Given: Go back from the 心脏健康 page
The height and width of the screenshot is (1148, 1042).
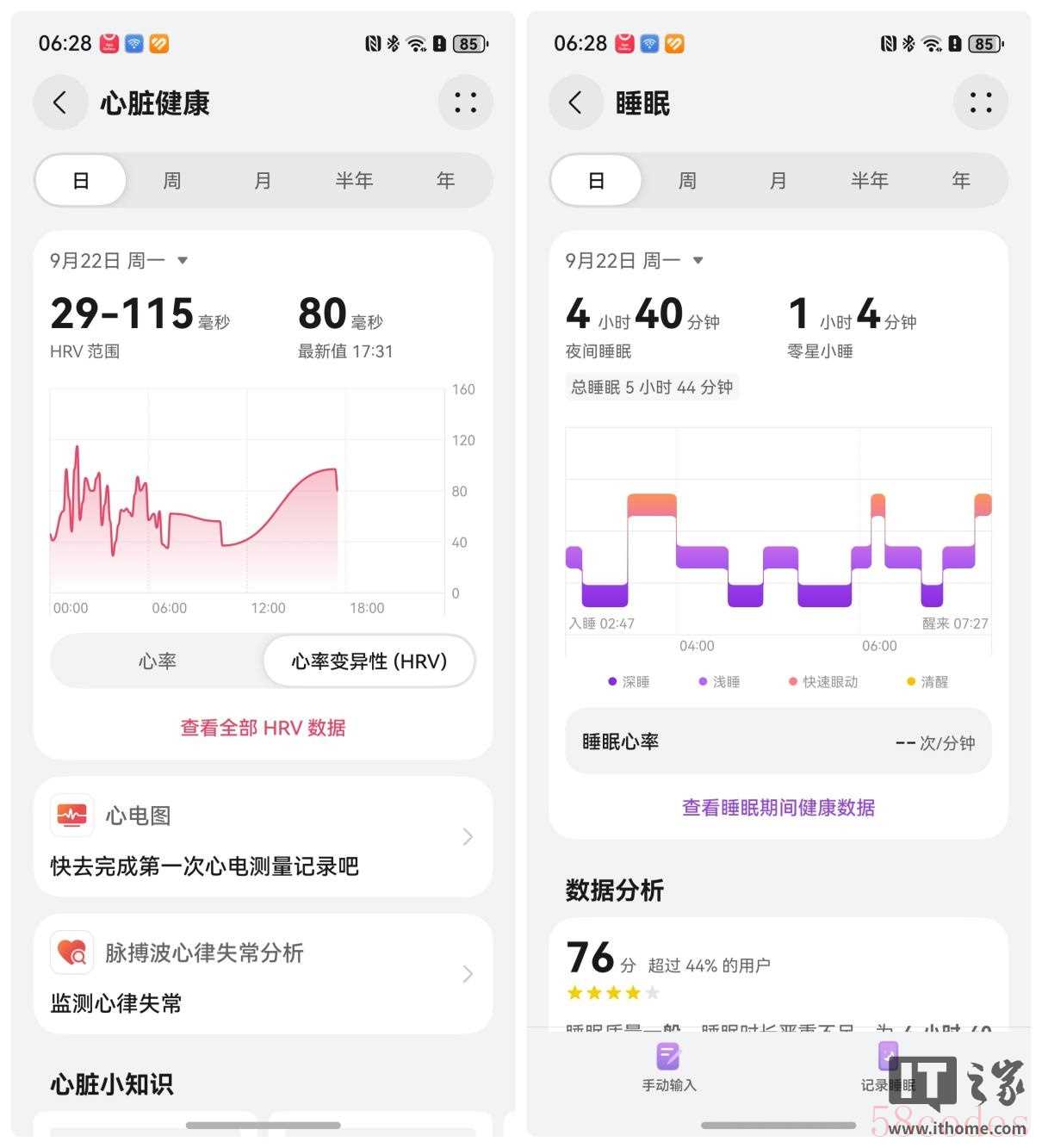Looking at the screenshot, I should pyautogui.click(x=59, y=103).
